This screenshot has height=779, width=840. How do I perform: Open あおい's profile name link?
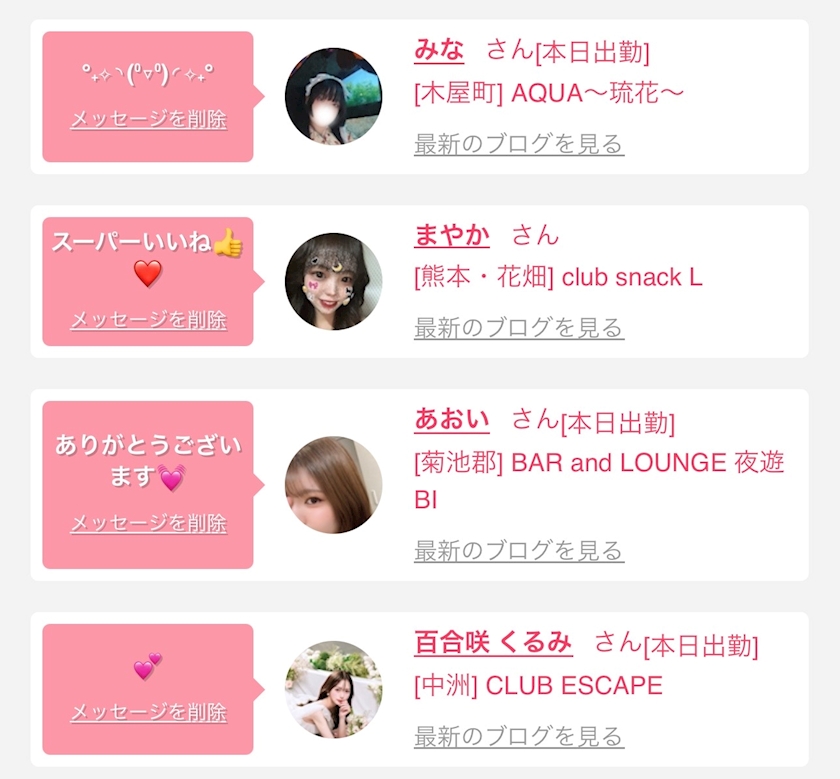pyautogui.click(x=452, y=419)
